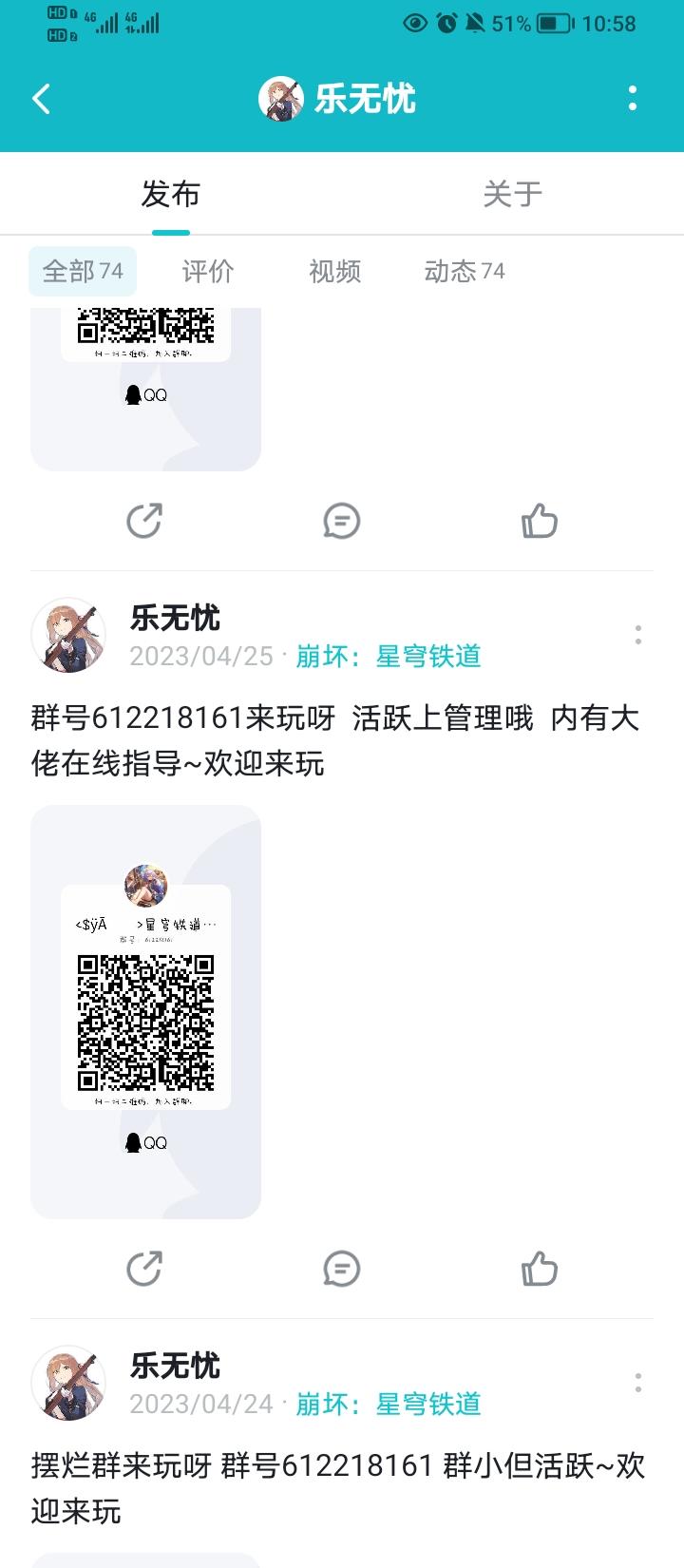
Task: Show 动态 74 posts
Action: coord(465,272)
